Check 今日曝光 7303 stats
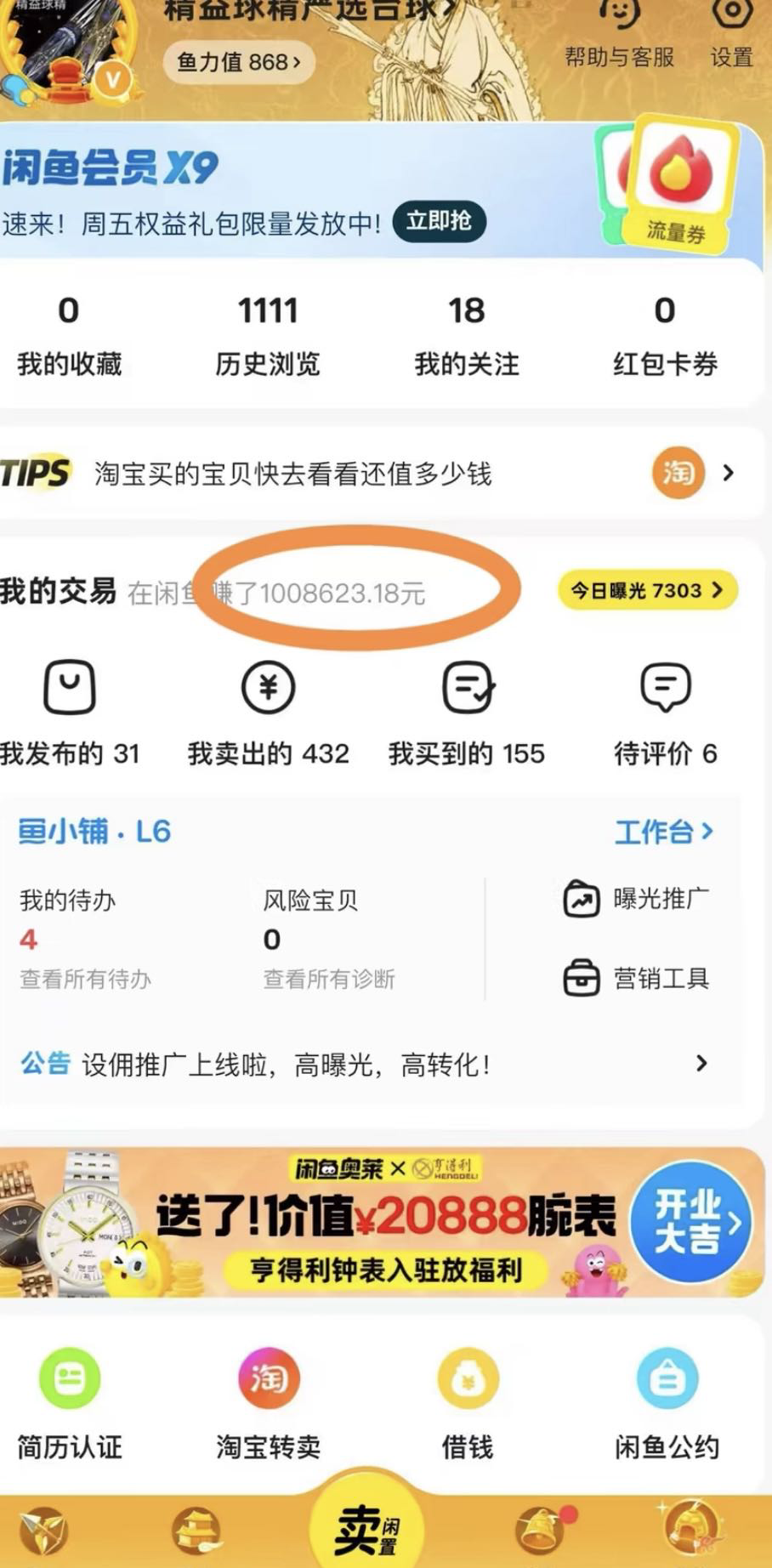 point(647,590)
